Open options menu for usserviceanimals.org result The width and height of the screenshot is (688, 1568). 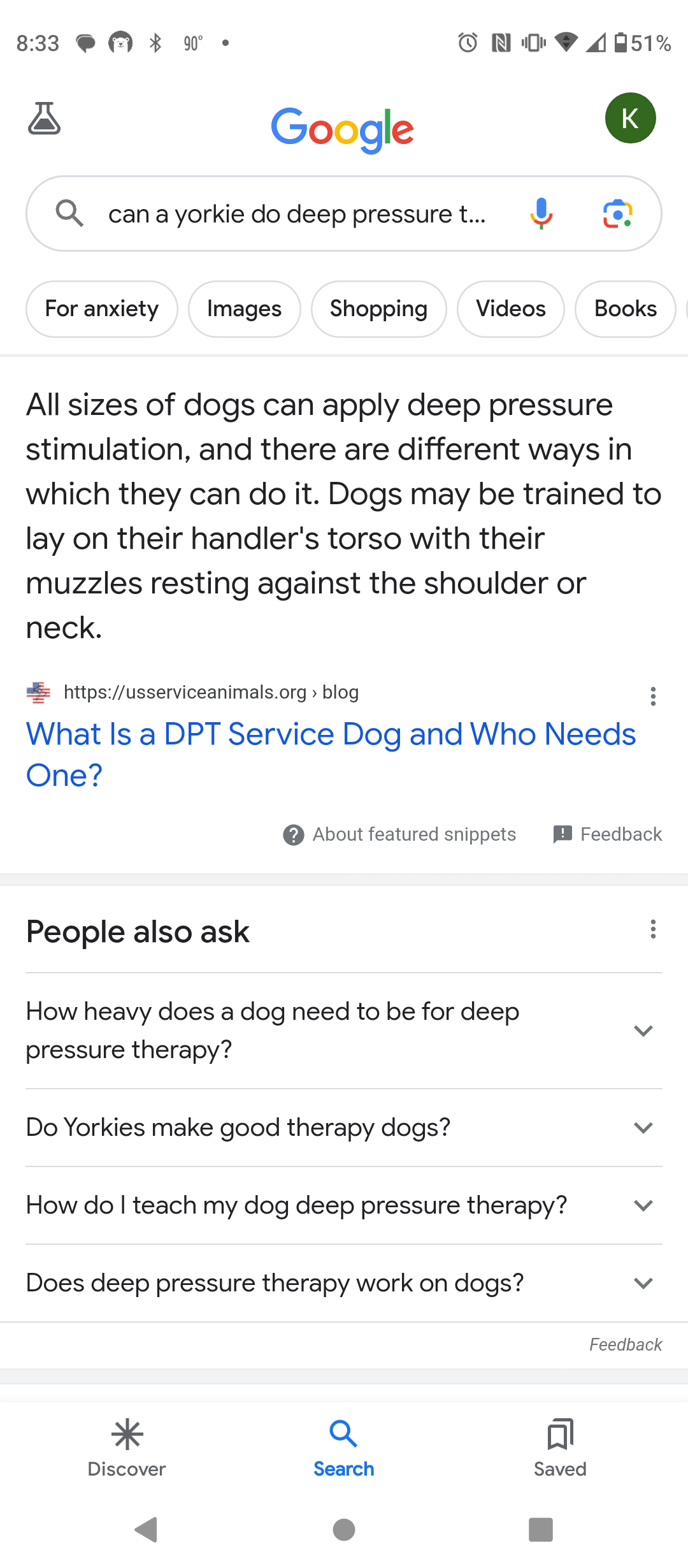653,696
